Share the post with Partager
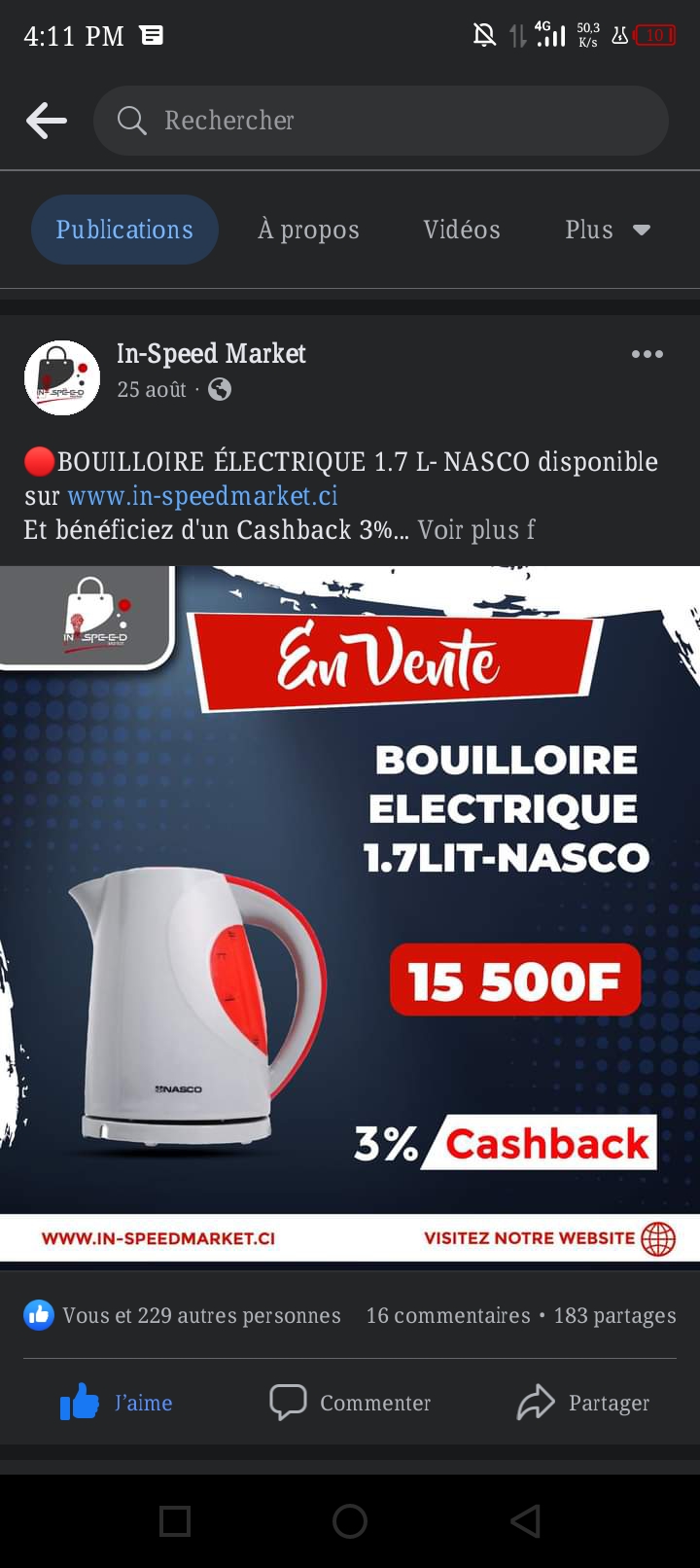Image resolution: width=700 pixels, height=1568 pixels. click(x=583, y=1403)
